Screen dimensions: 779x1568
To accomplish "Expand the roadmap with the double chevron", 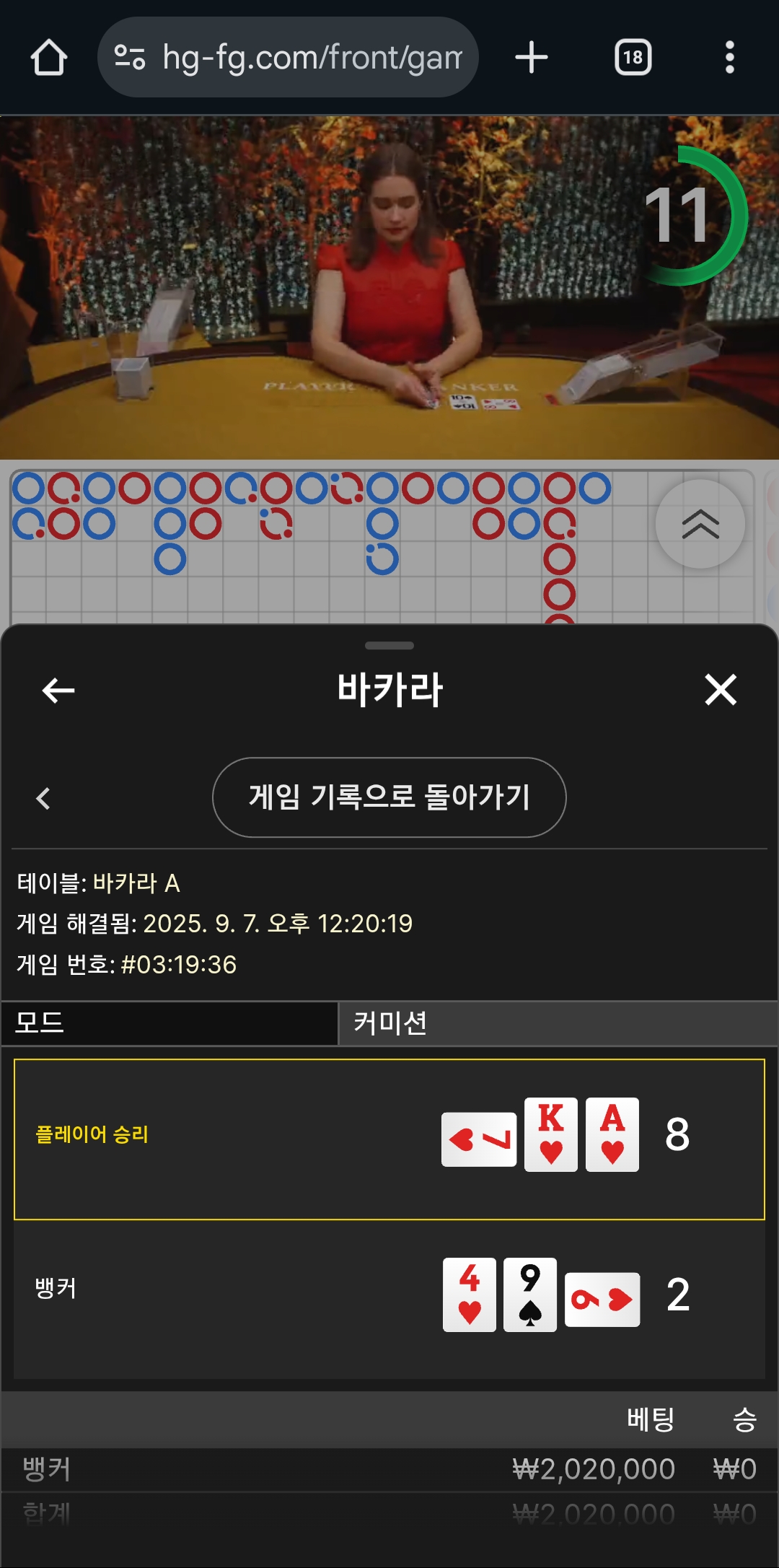I will tap(700, 524).
